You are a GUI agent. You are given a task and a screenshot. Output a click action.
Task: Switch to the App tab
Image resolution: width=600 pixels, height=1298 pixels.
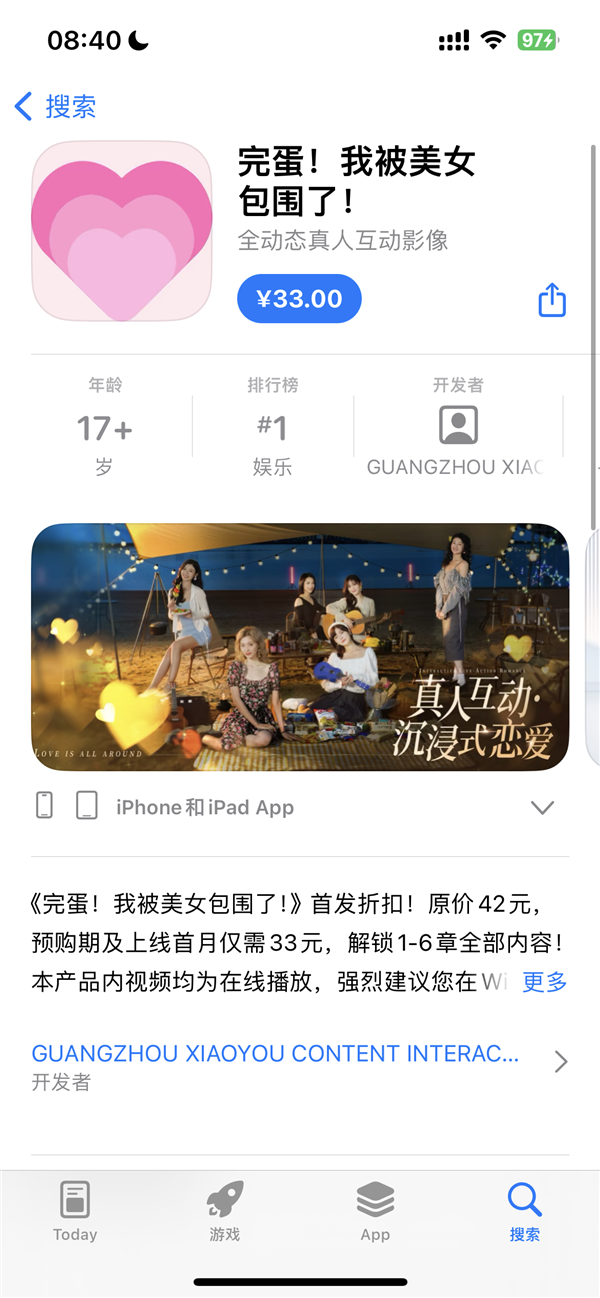click(375, 1210)
